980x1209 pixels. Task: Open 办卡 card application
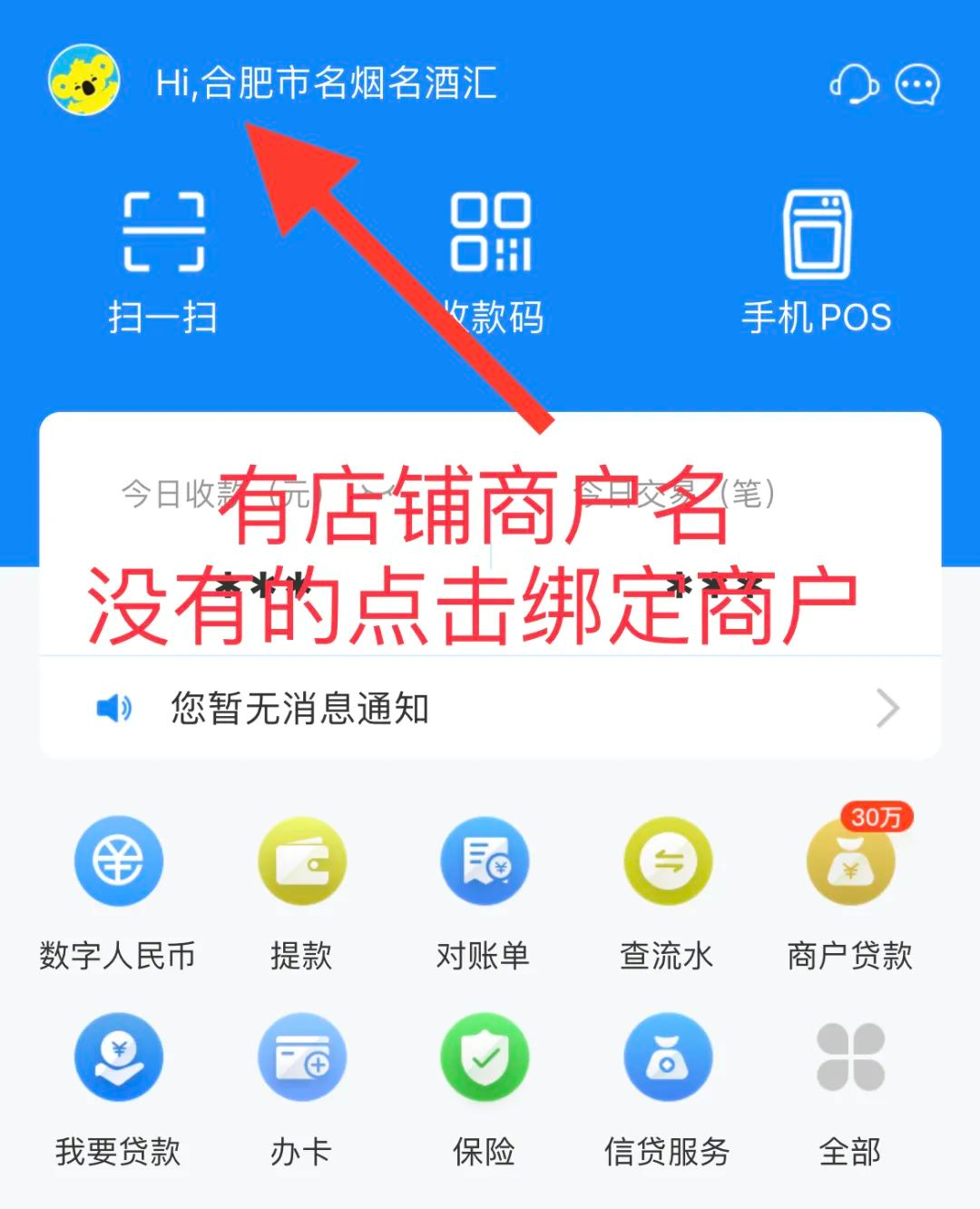click(301, 1087)
